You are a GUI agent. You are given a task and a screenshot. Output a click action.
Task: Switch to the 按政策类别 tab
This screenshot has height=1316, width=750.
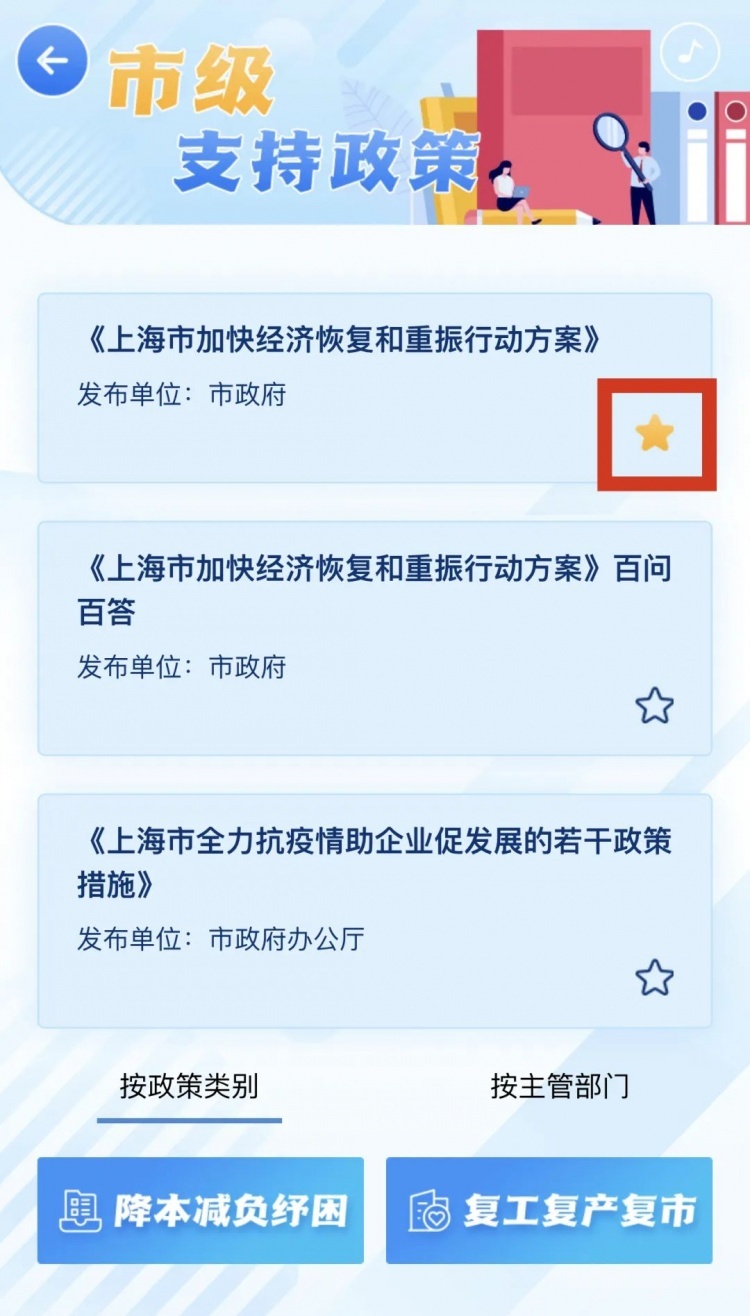pos(189,1087)
